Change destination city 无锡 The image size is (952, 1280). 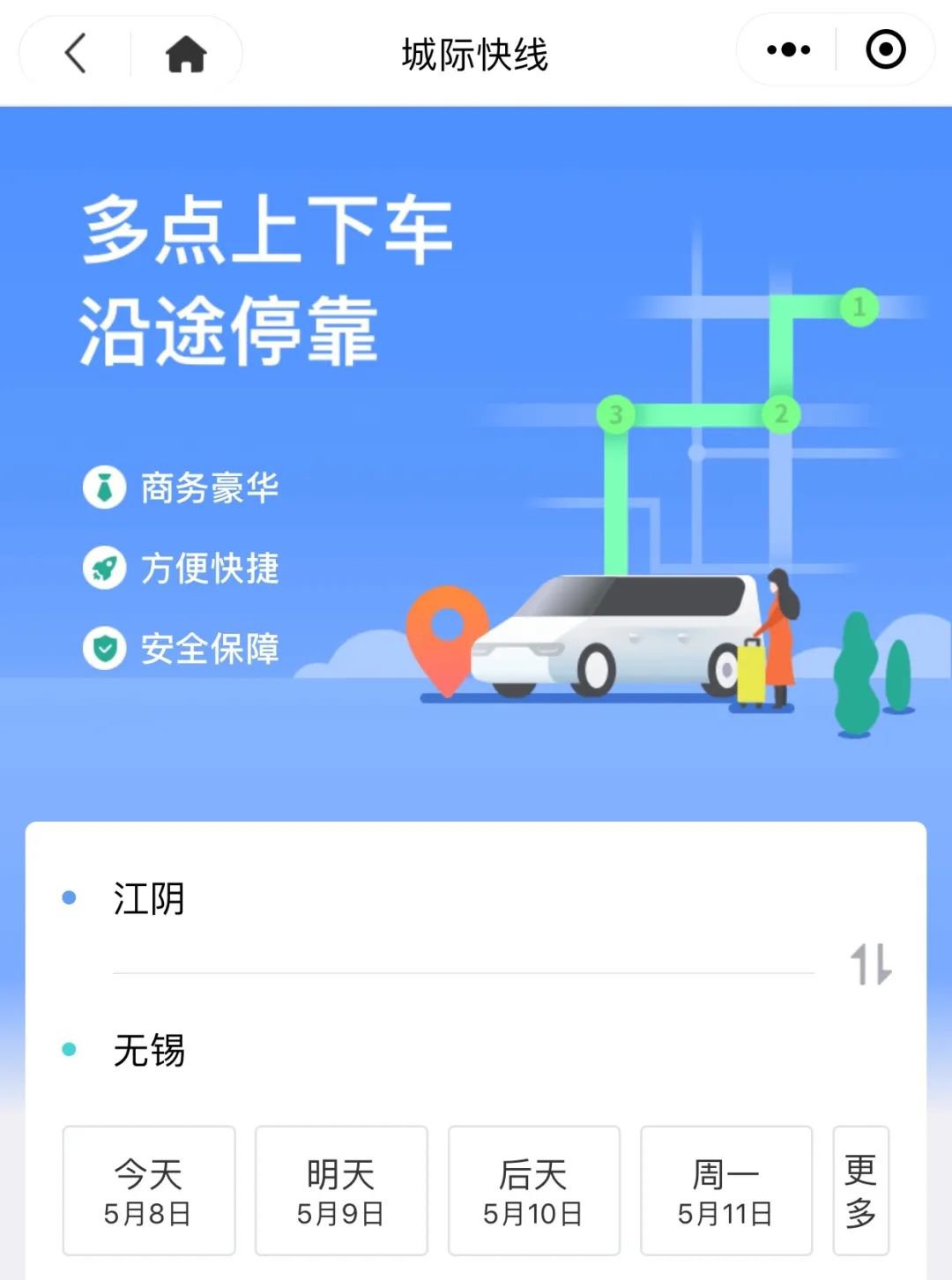click(x=149, y=1050)
